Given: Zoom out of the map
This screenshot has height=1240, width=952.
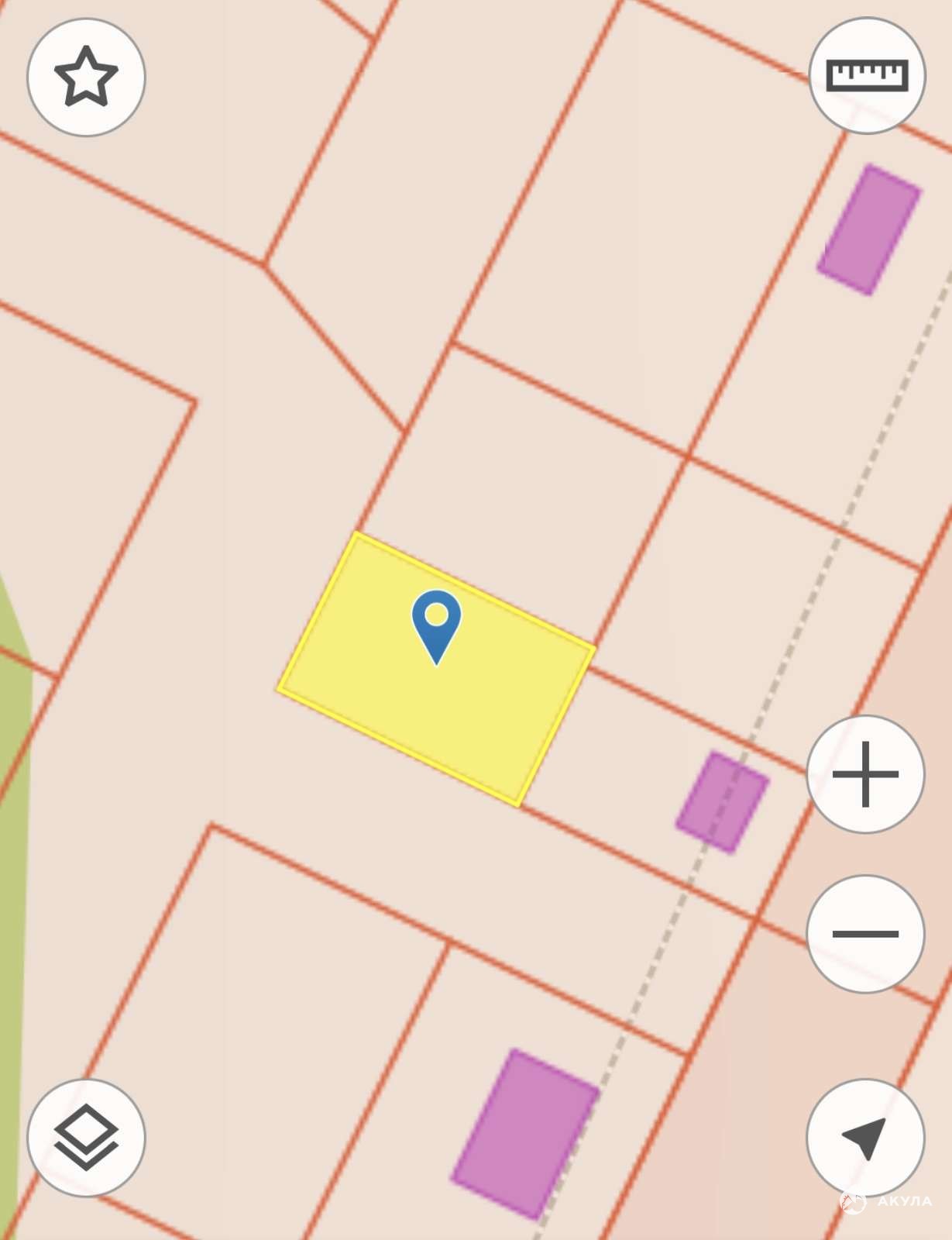Looking at the screenshot, I should coord(865,934).
